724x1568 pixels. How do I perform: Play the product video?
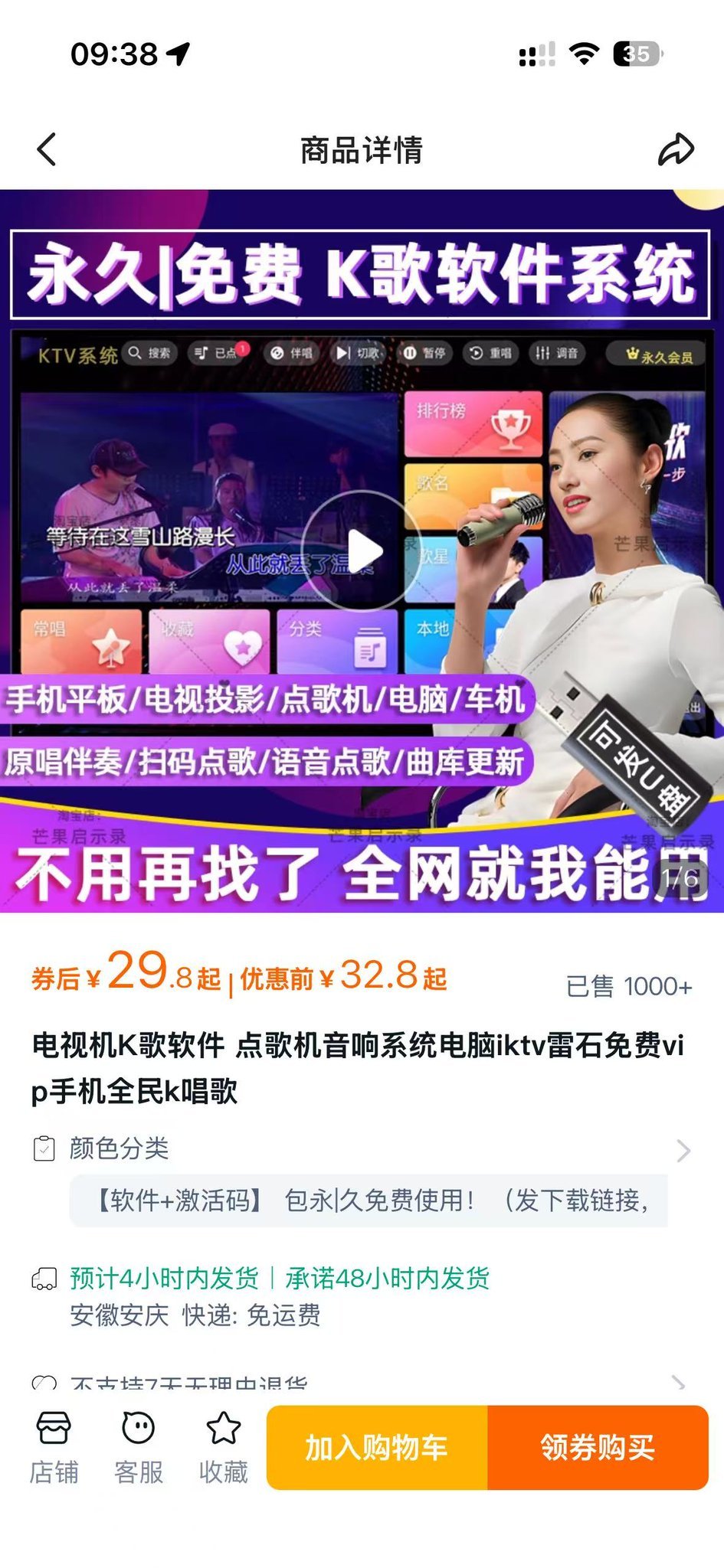click(x=362, y=550)
